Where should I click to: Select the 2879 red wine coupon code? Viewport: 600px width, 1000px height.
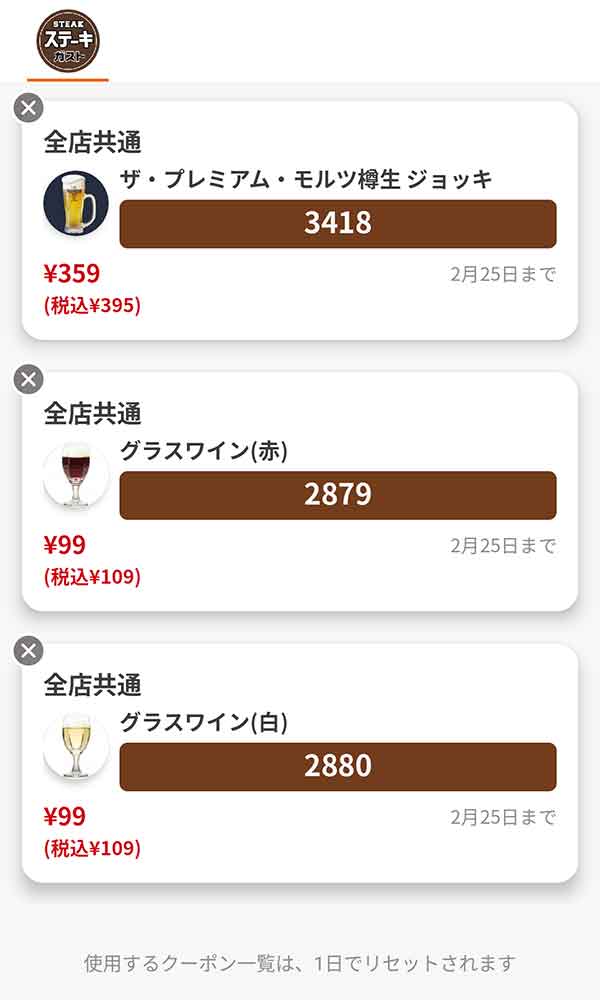tap(337, 495)
